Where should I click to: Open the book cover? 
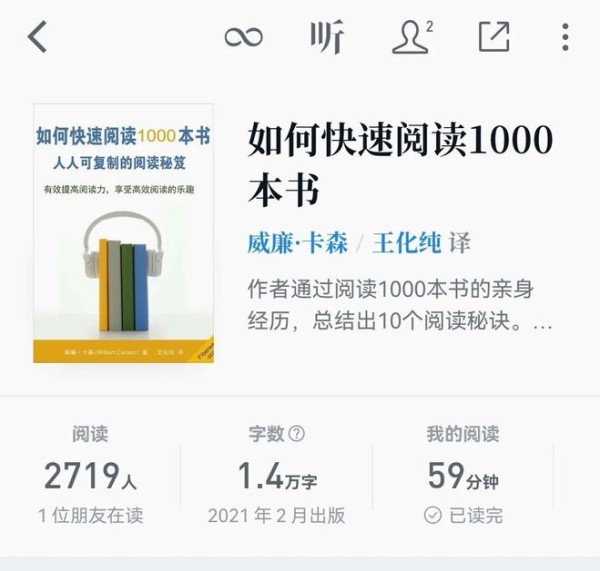pyautogui.click(x=123, y=233)
